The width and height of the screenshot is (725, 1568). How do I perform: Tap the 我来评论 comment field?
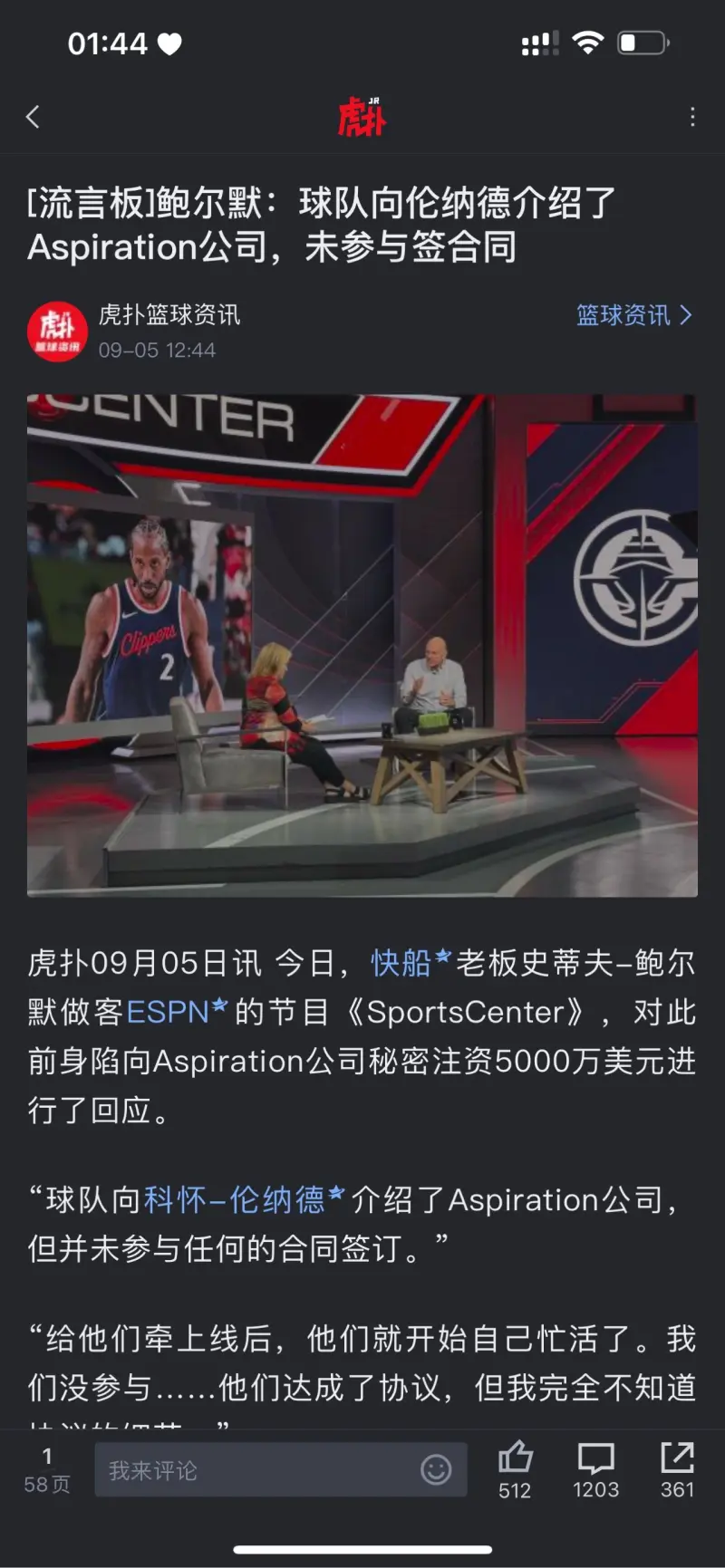pyautogui.click(x=254, y=1470)
